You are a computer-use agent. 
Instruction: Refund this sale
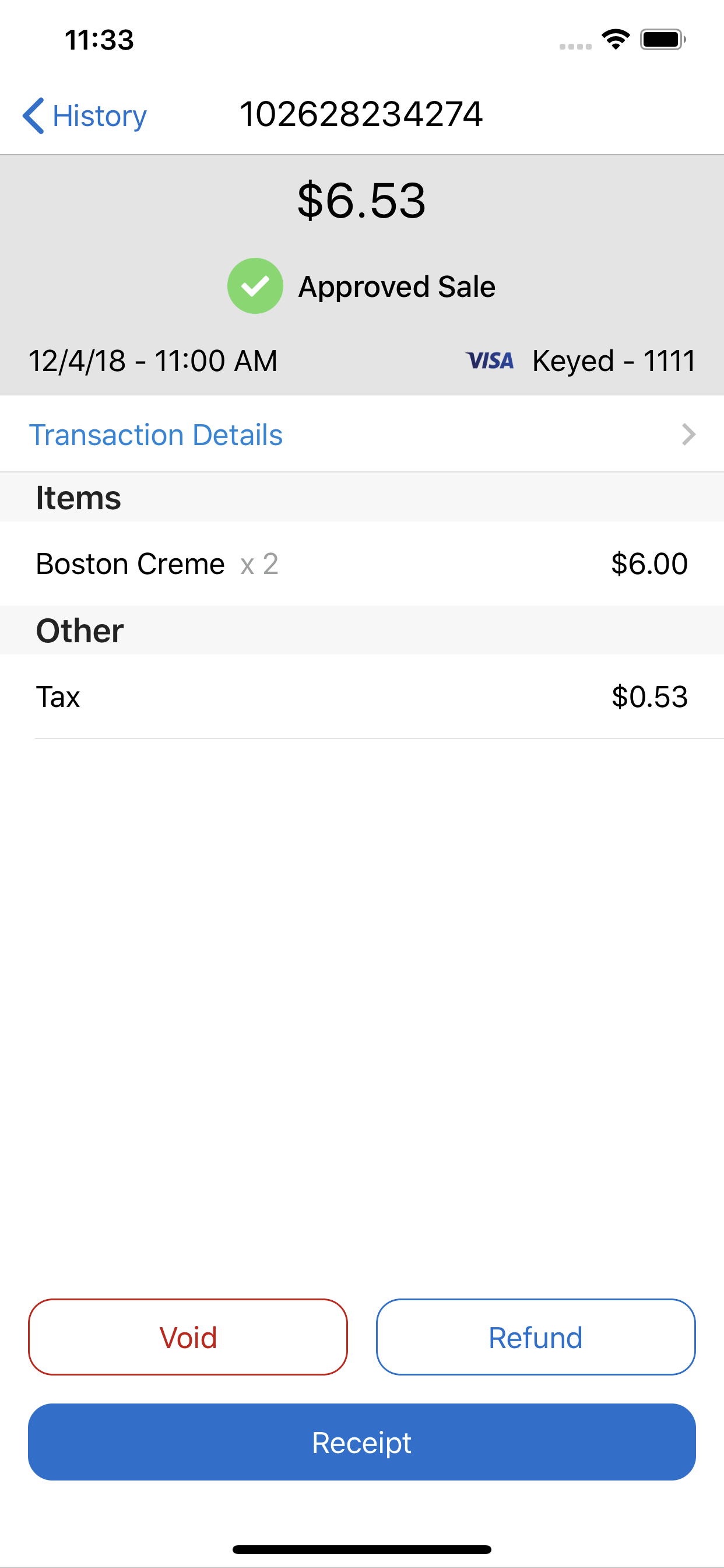[x=535, y=1336]
